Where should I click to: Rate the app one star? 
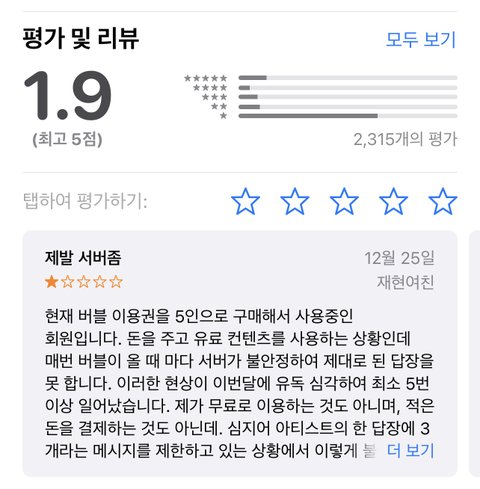pyautogui.click(x=245, y=201)
